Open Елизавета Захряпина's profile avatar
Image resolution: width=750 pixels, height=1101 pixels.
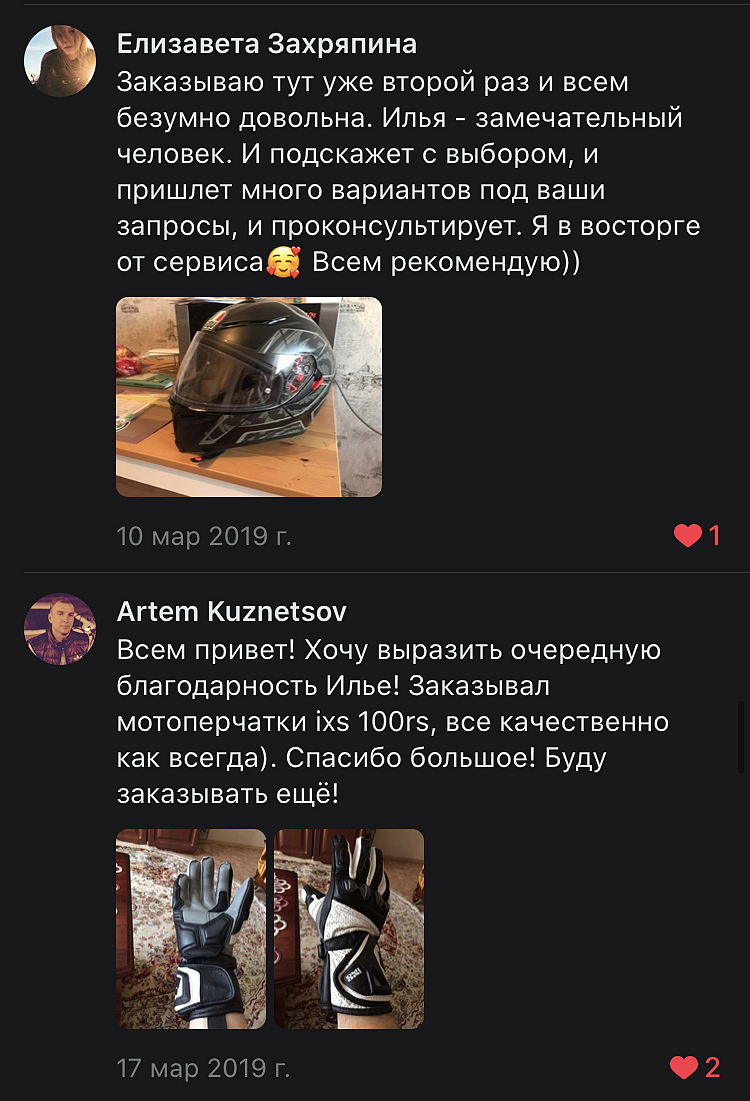(59, 60)
